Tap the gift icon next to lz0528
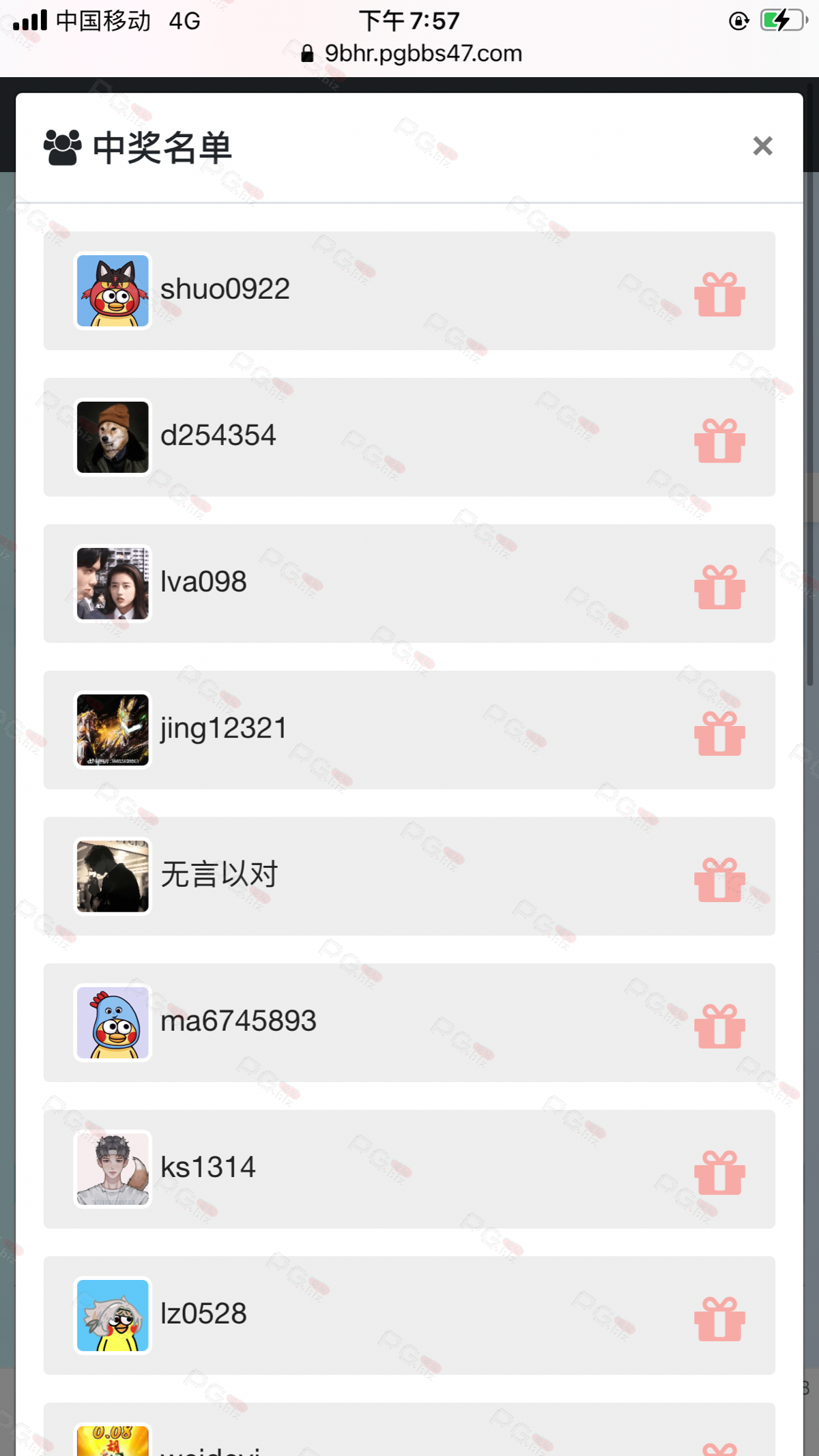The width and height of the screenshot is (819, 1456). (719, 1319)
